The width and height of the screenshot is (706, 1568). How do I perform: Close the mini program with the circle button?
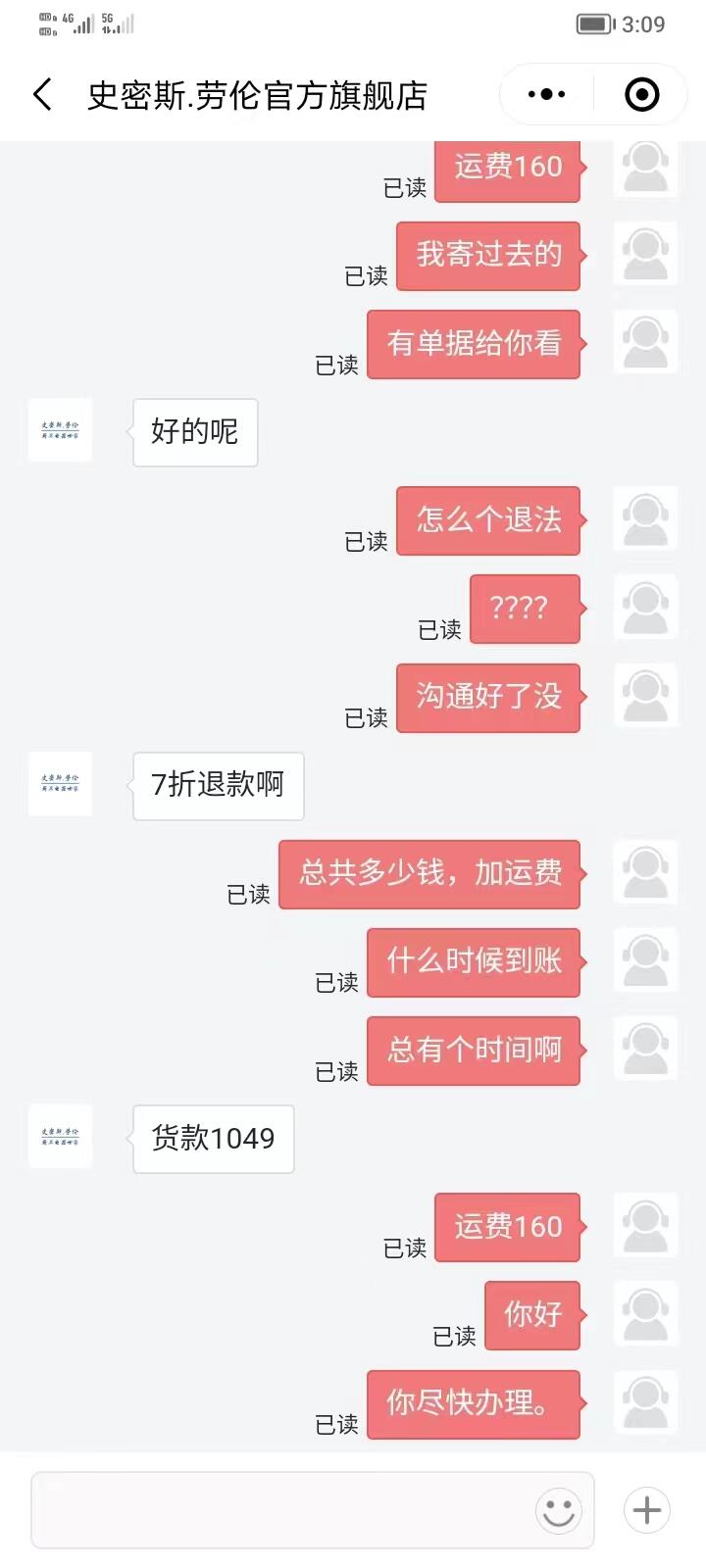click(641, 95)
